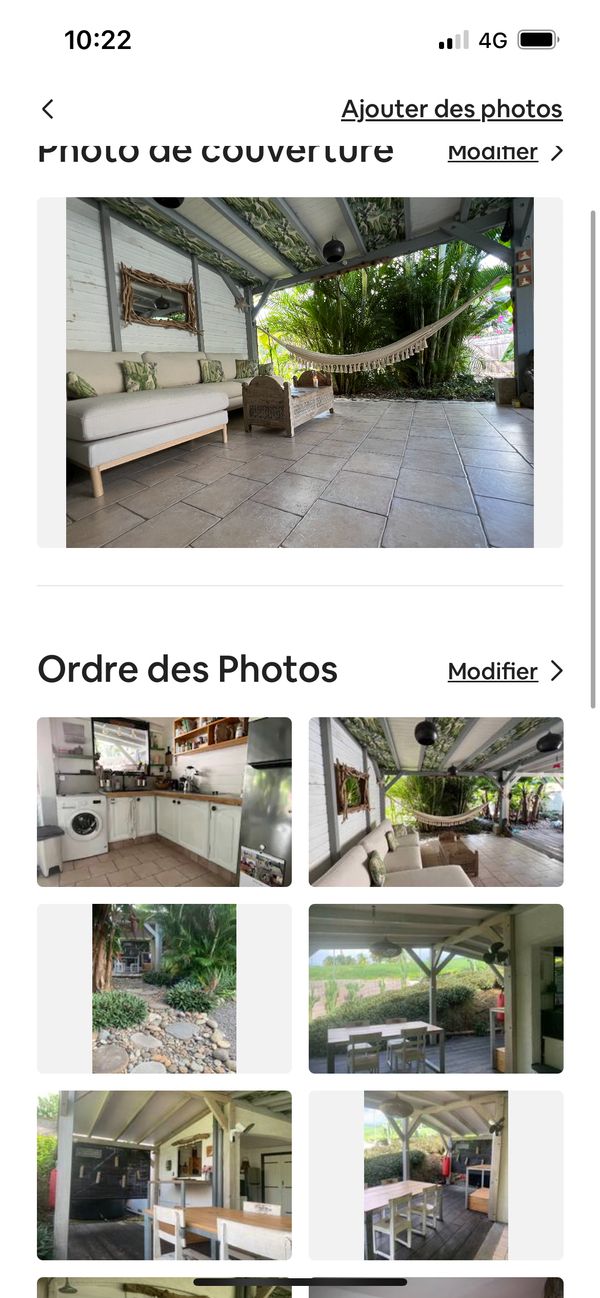Image resolution: width=600 pixels, height=1298 pixels.
Task: Open the covered patio and bar photo
Action: point(164,1175)
